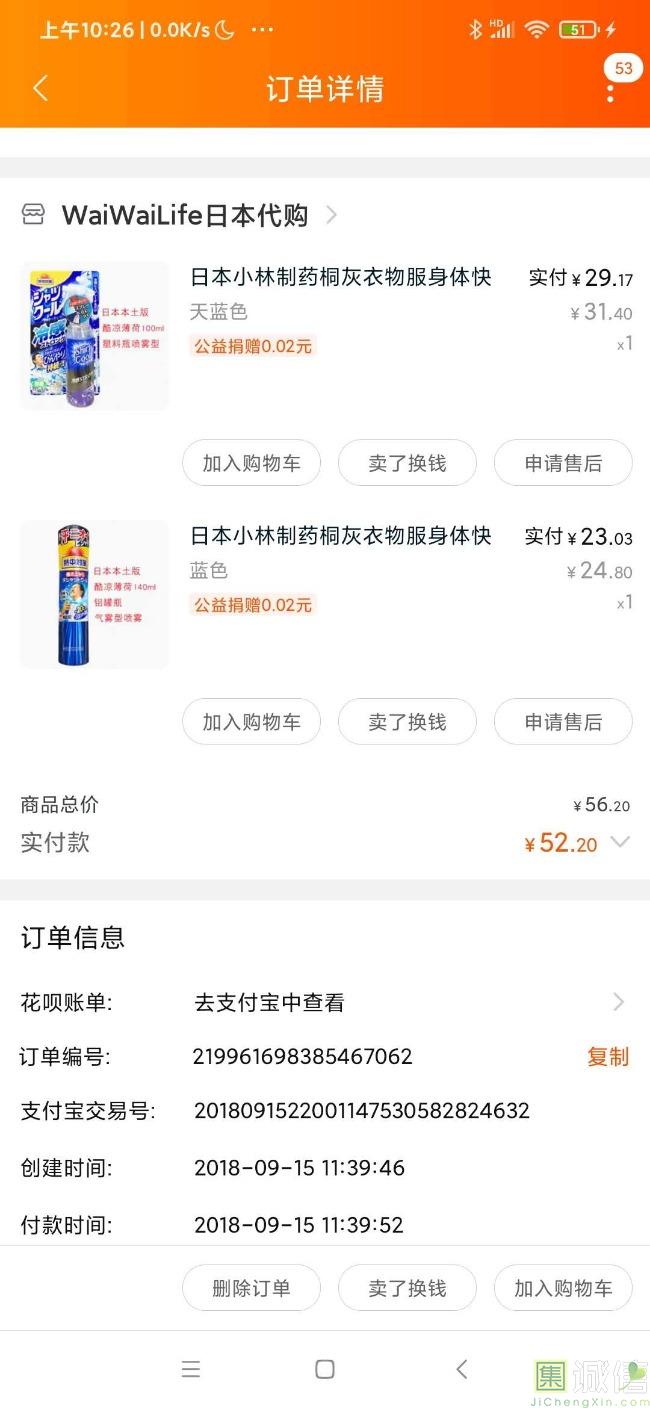The width and height of the screenshot is (650, 1408).
Task: Tap 删除订单 in the bottom bar
Action: coord(251,1288)
